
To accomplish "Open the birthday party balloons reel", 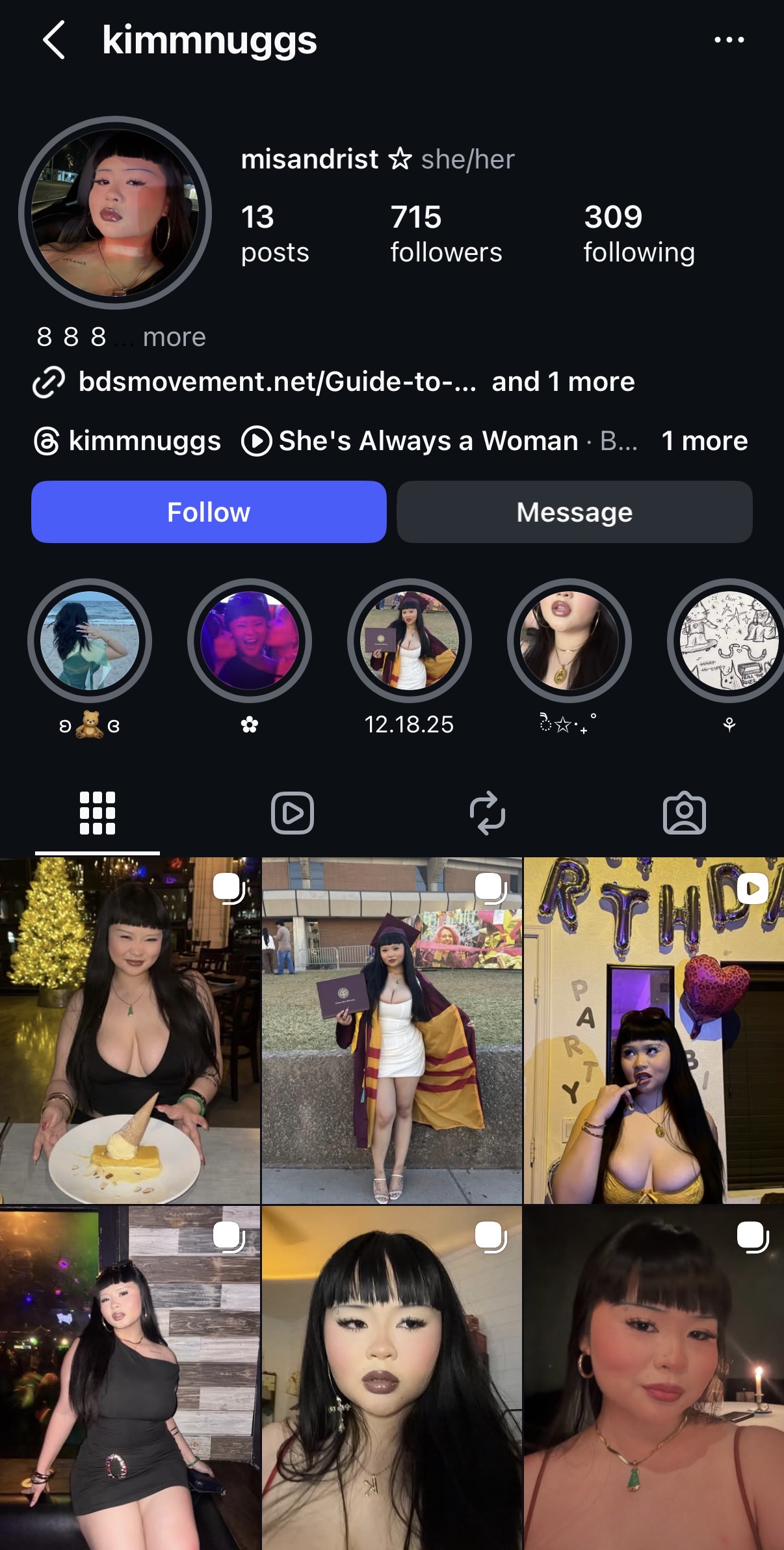I will (654, 1030).
